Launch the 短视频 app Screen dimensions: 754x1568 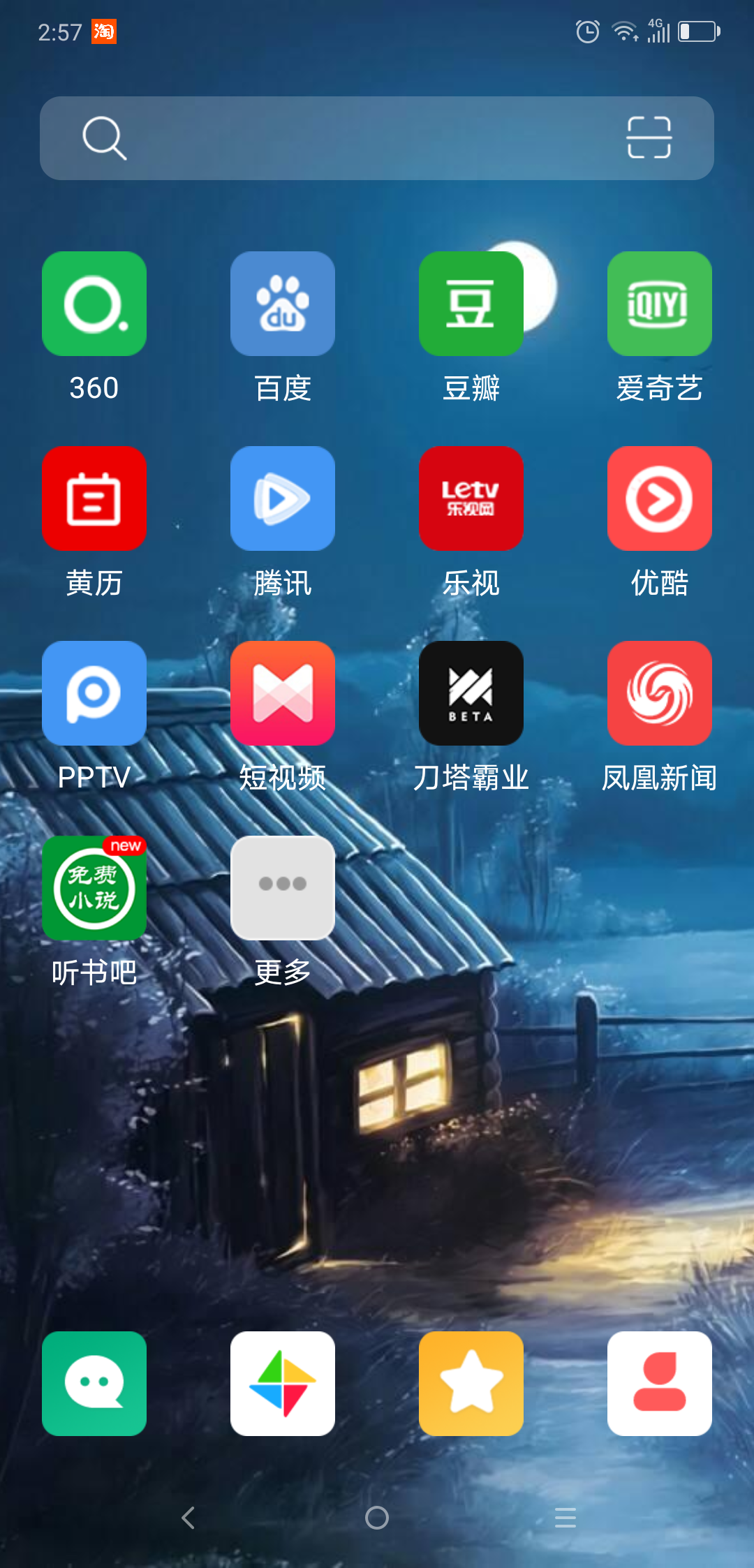[x=283, y=693]
